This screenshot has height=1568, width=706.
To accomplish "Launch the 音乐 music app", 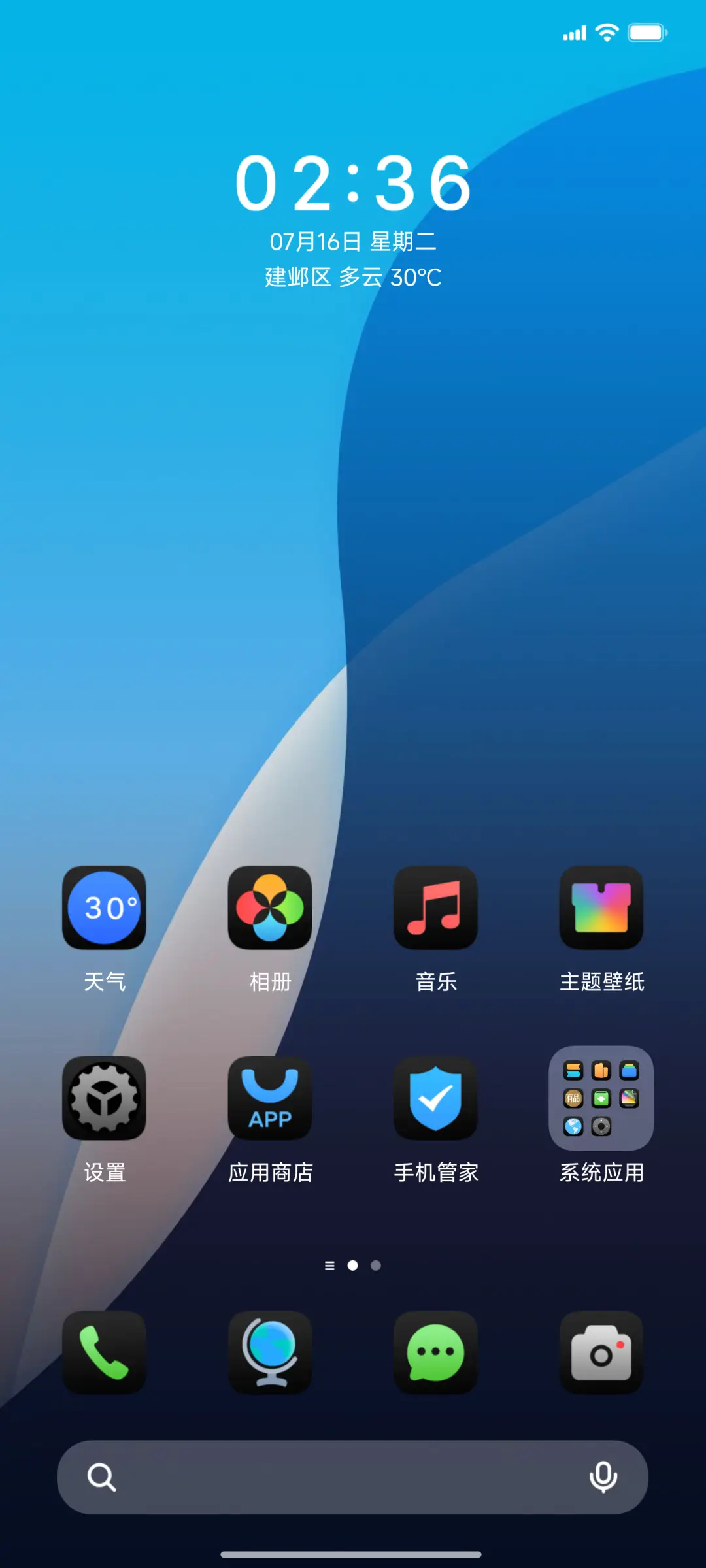I will tap(436, 908).
